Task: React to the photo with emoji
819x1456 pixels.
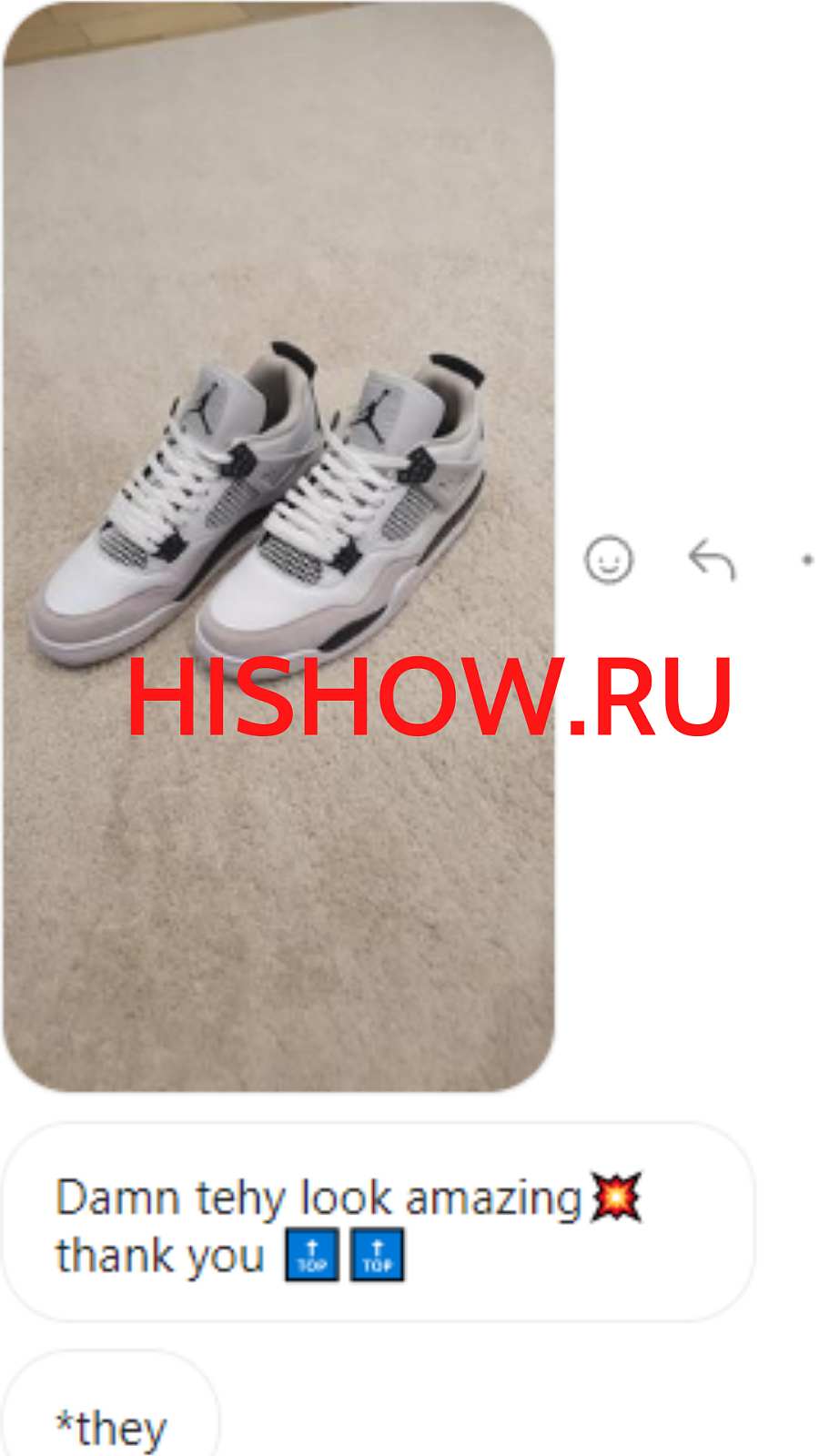Action: 608,559
